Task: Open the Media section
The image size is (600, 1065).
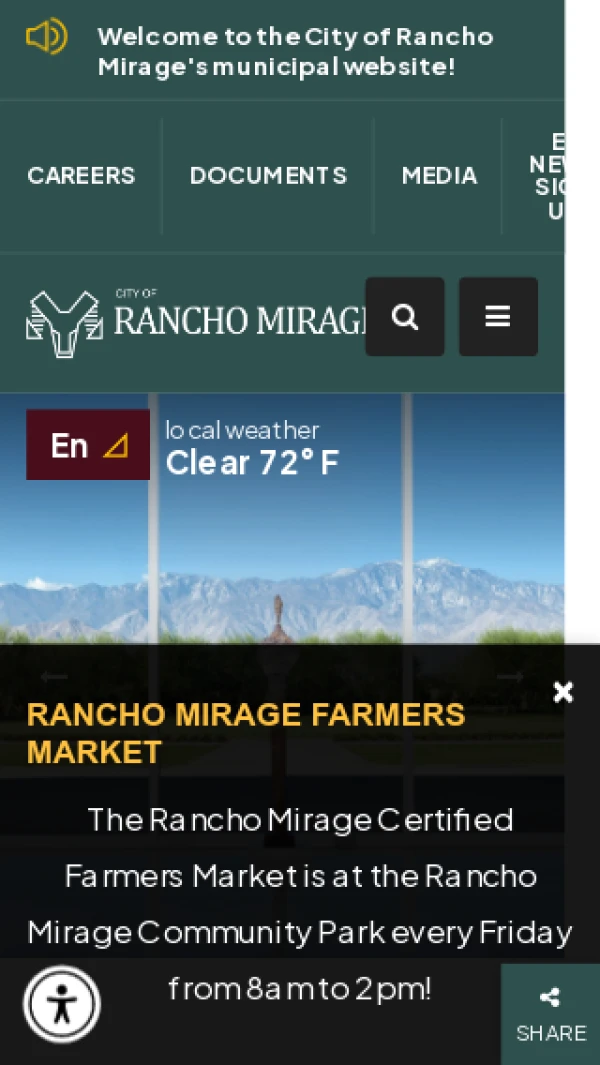Action: pos(439,176)
